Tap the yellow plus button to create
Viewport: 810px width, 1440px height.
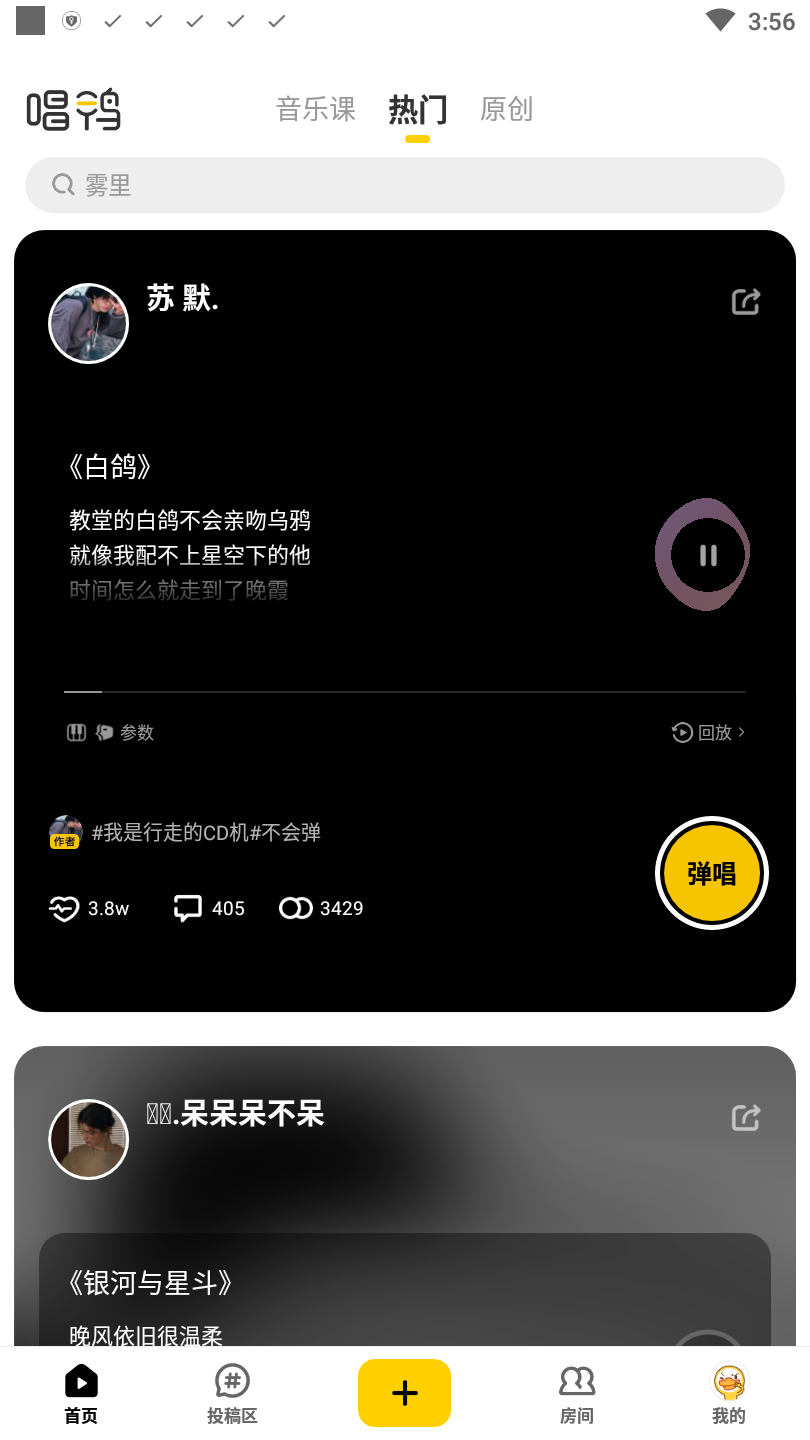point(404,1392)
